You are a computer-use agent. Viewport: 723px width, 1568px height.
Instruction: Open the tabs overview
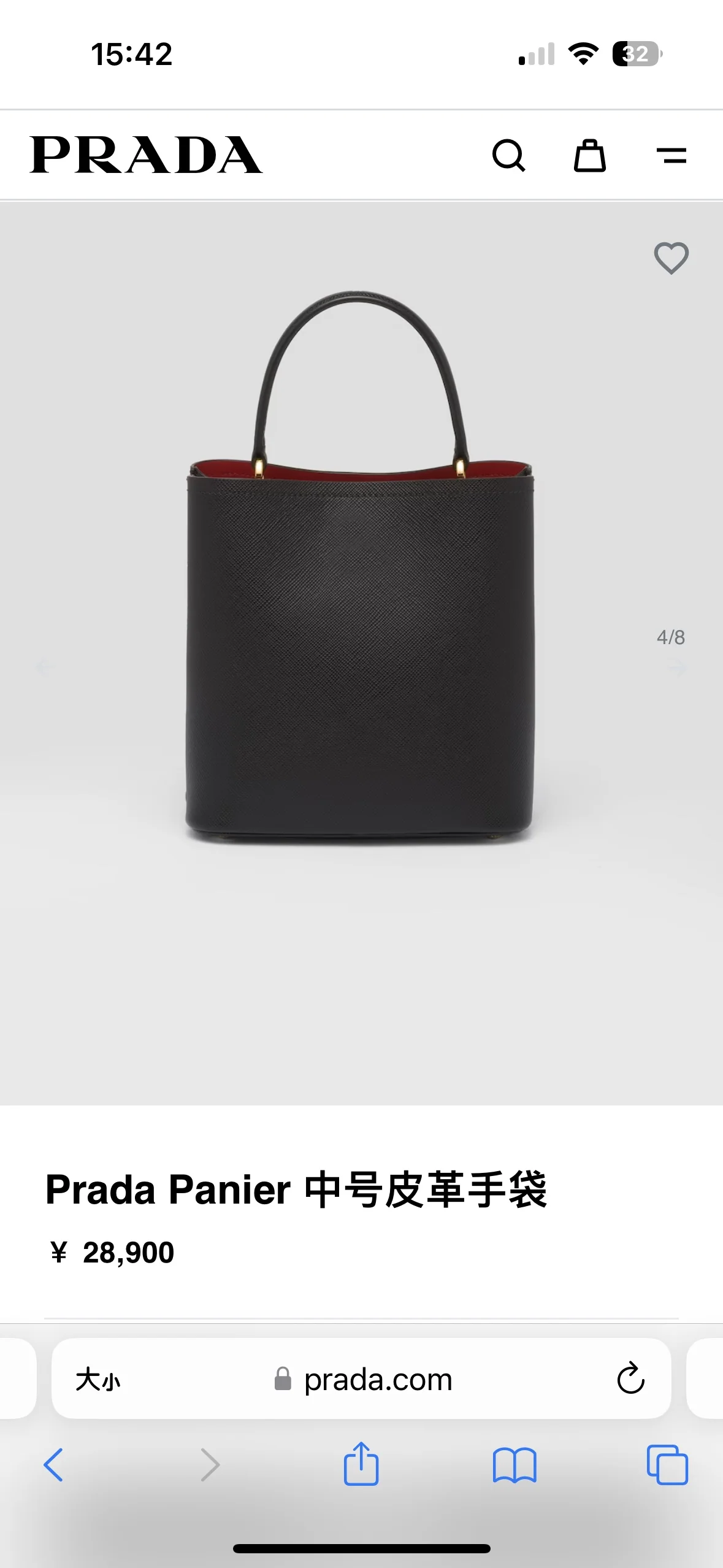[x=667, y=1465]
